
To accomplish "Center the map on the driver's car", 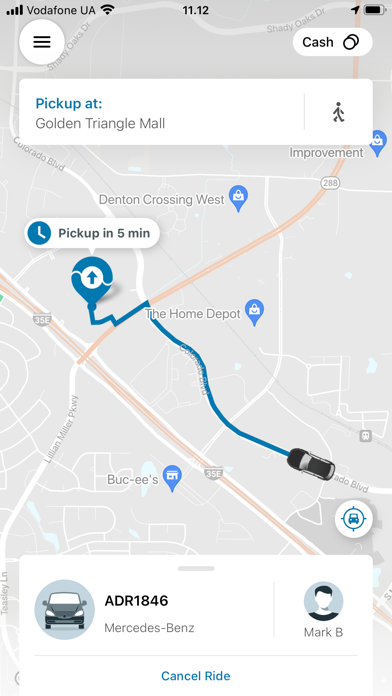I will click(353, 518).
